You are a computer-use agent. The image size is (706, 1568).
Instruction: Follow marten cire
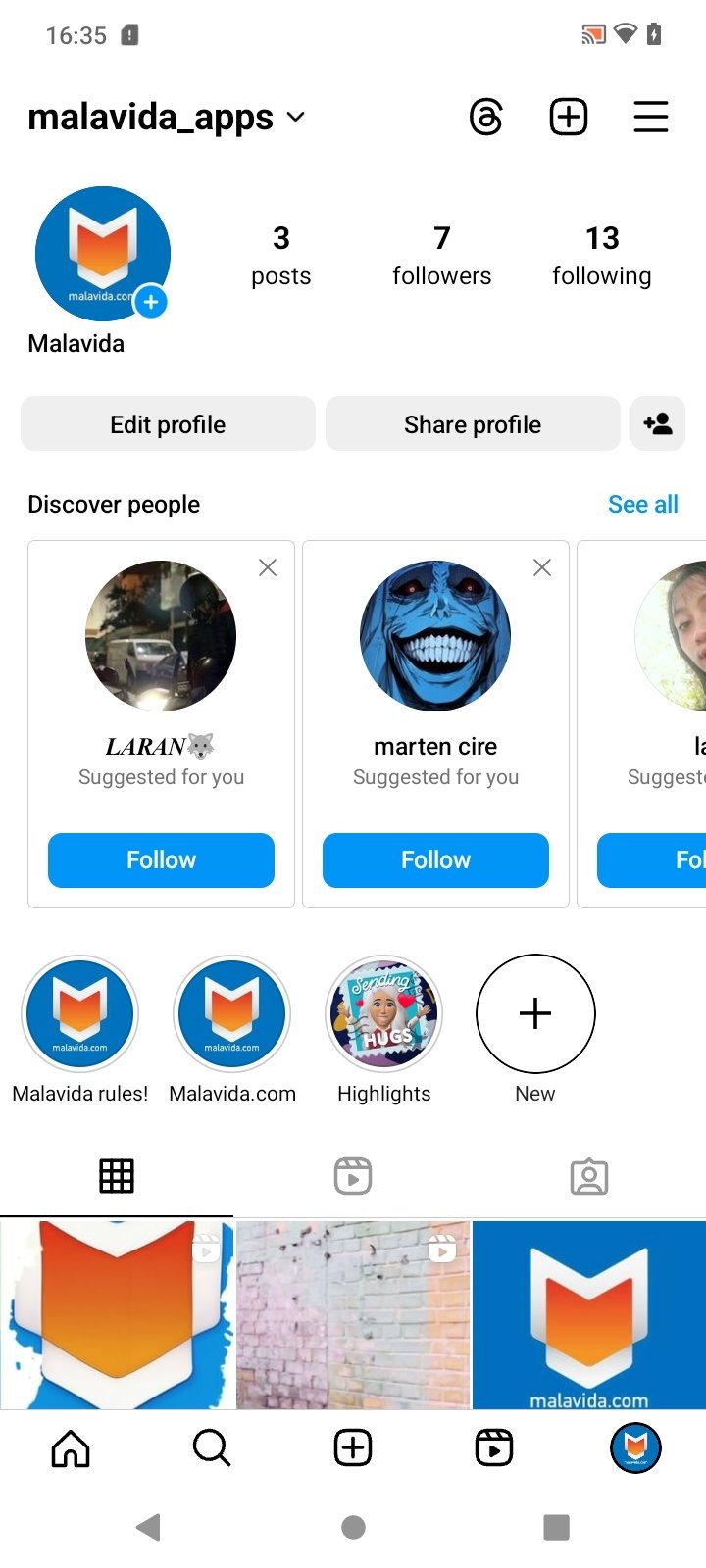click(x=435, y=860)
